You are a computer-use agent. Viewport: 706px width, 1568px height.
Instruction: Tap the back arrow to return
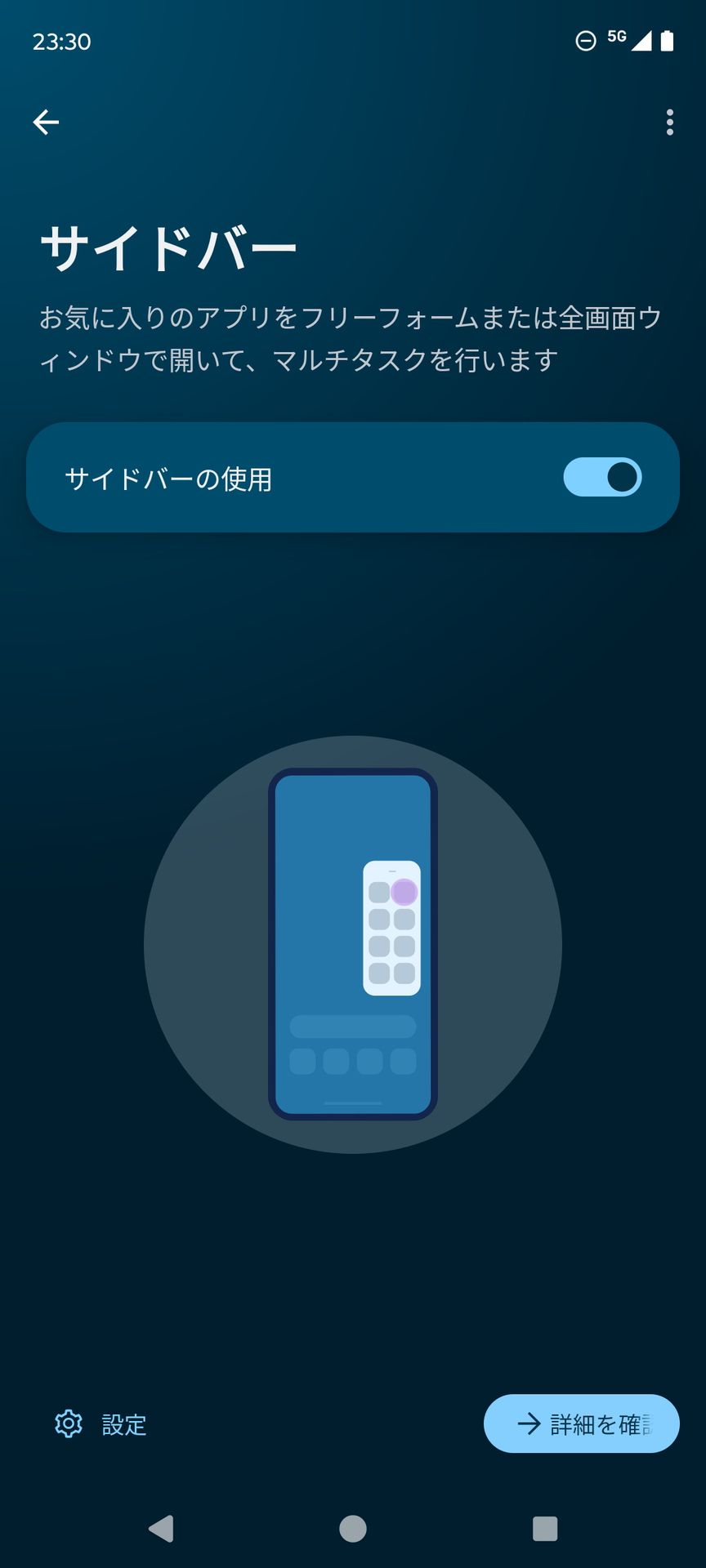tap(47, 122)
